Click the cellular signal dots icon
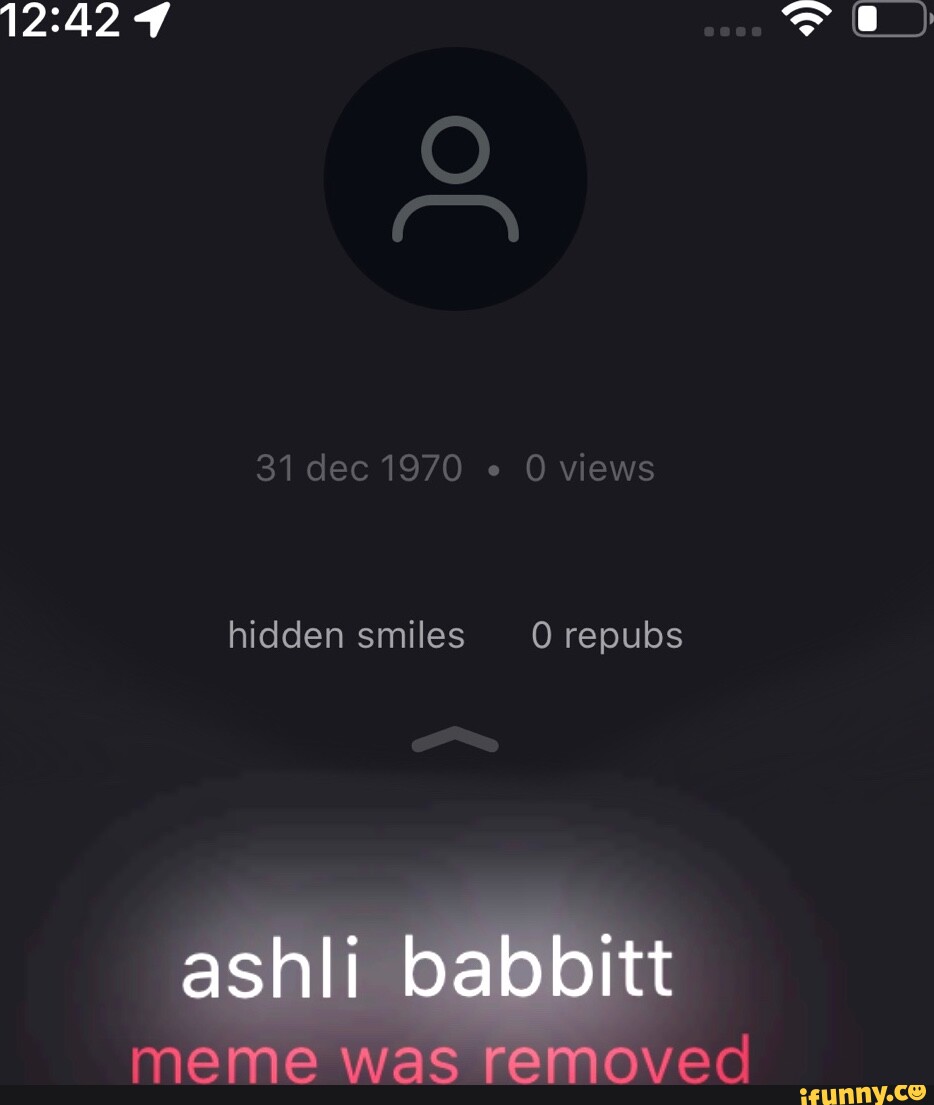Image resolution: width=934 pixels, height=1105 pixels. pos(731,30)
